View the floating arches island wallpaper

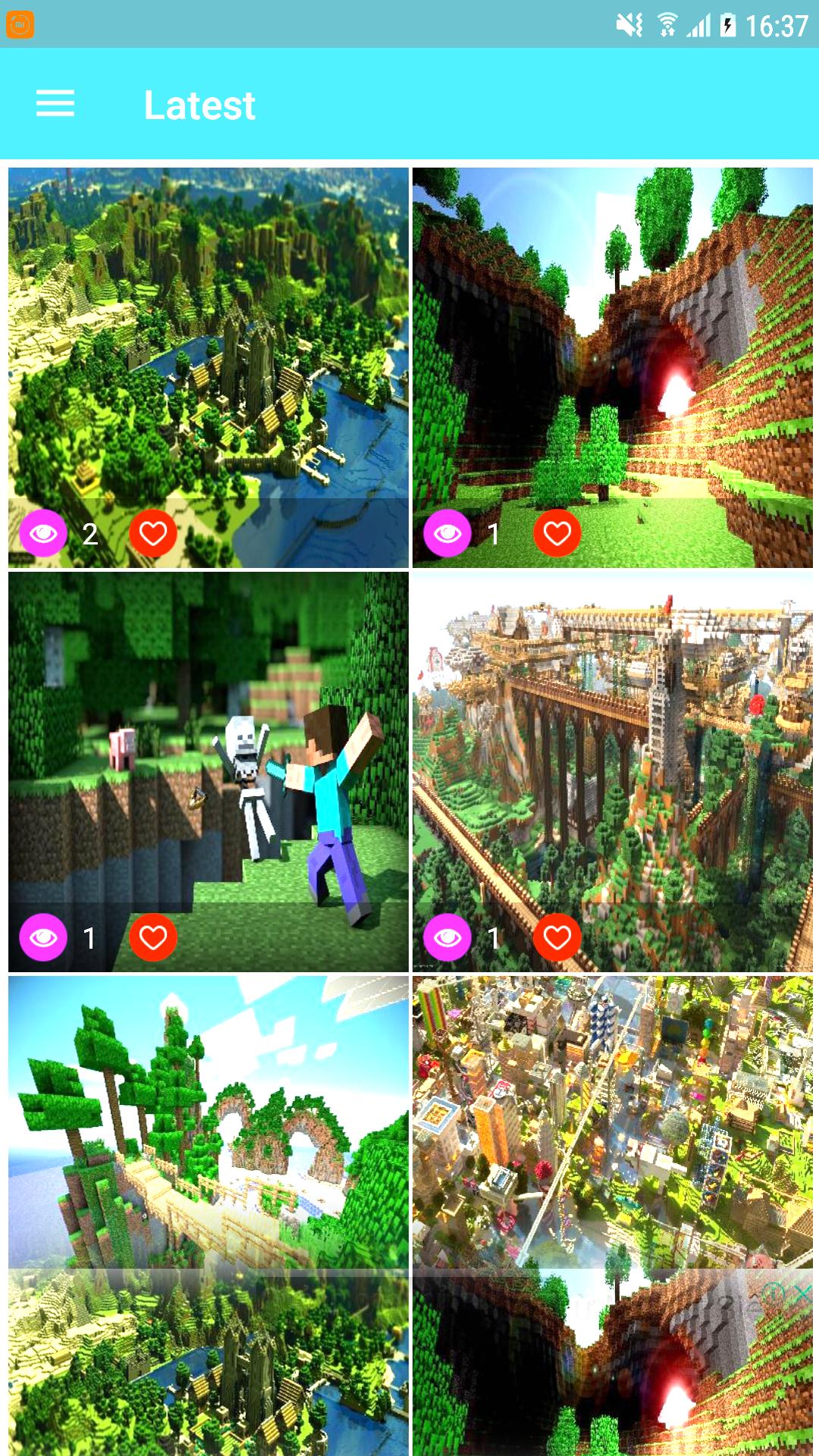point(209,1122)
